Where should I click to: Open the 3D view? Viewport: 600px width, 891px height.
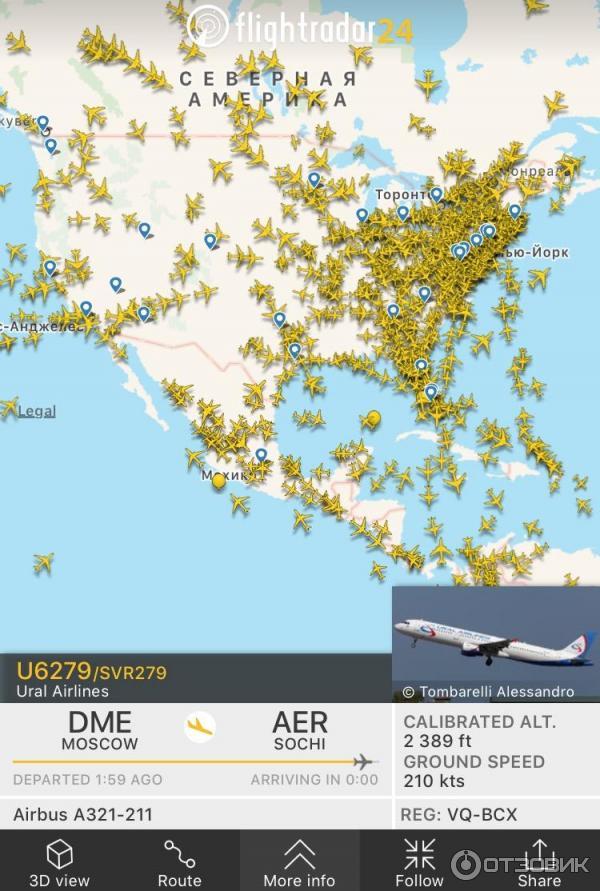[x=59, y=862]
